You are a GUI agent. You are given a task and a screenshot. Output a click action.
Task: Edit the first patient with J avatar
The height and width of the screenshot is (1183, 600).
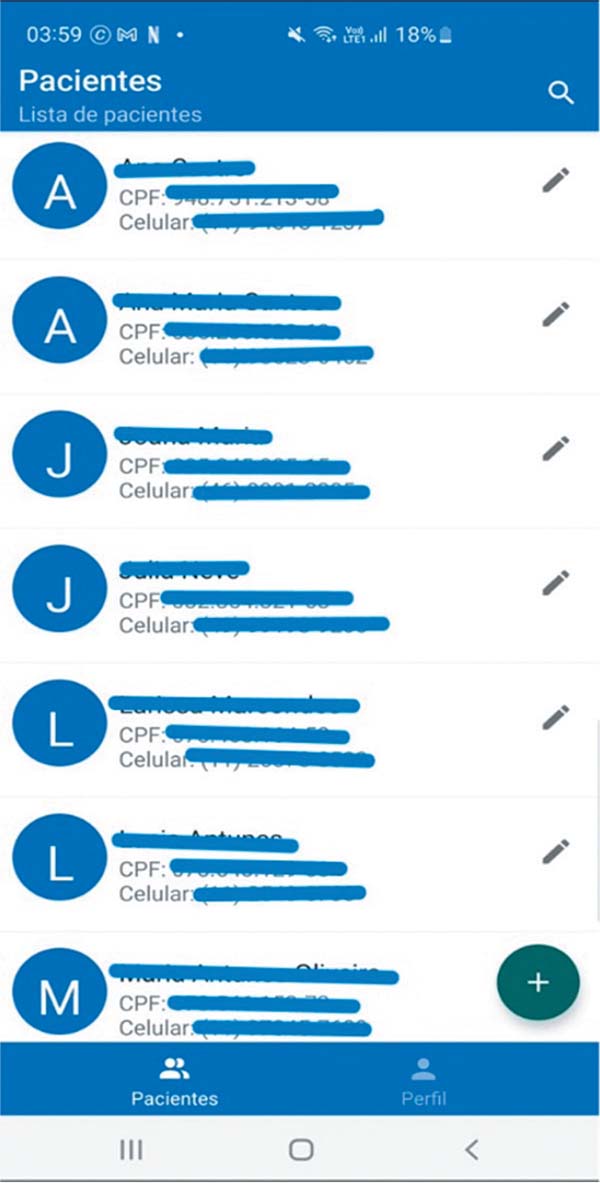(x=556, y=448)
